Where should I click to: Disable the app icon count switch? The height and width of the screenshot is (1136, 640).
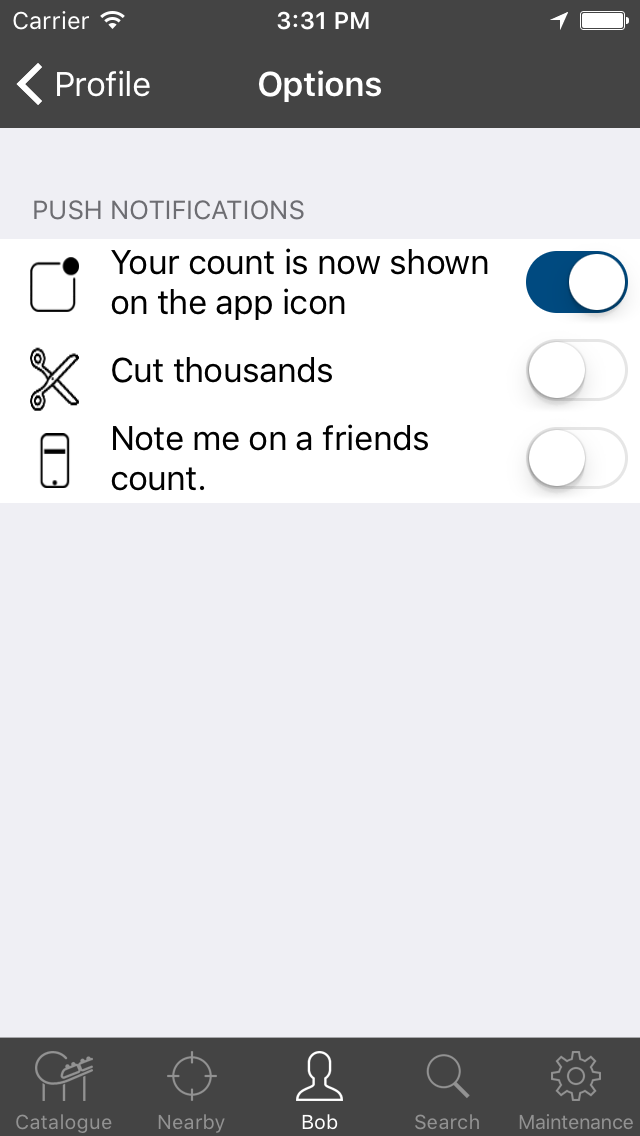(577, 282)
